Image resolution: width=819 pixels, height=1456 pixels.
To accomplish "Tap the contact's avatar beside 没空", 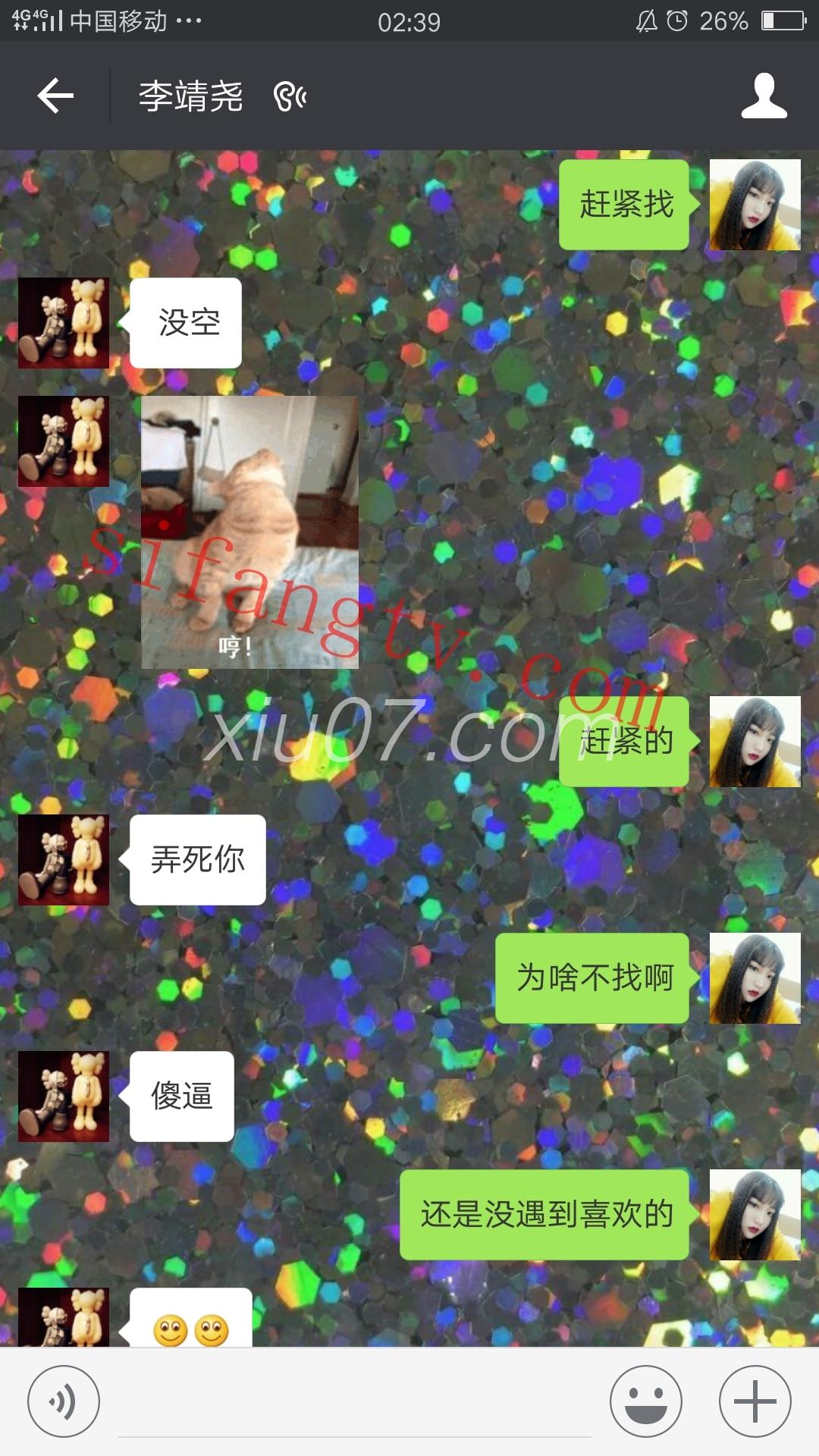I will click(x=64, y=323).
